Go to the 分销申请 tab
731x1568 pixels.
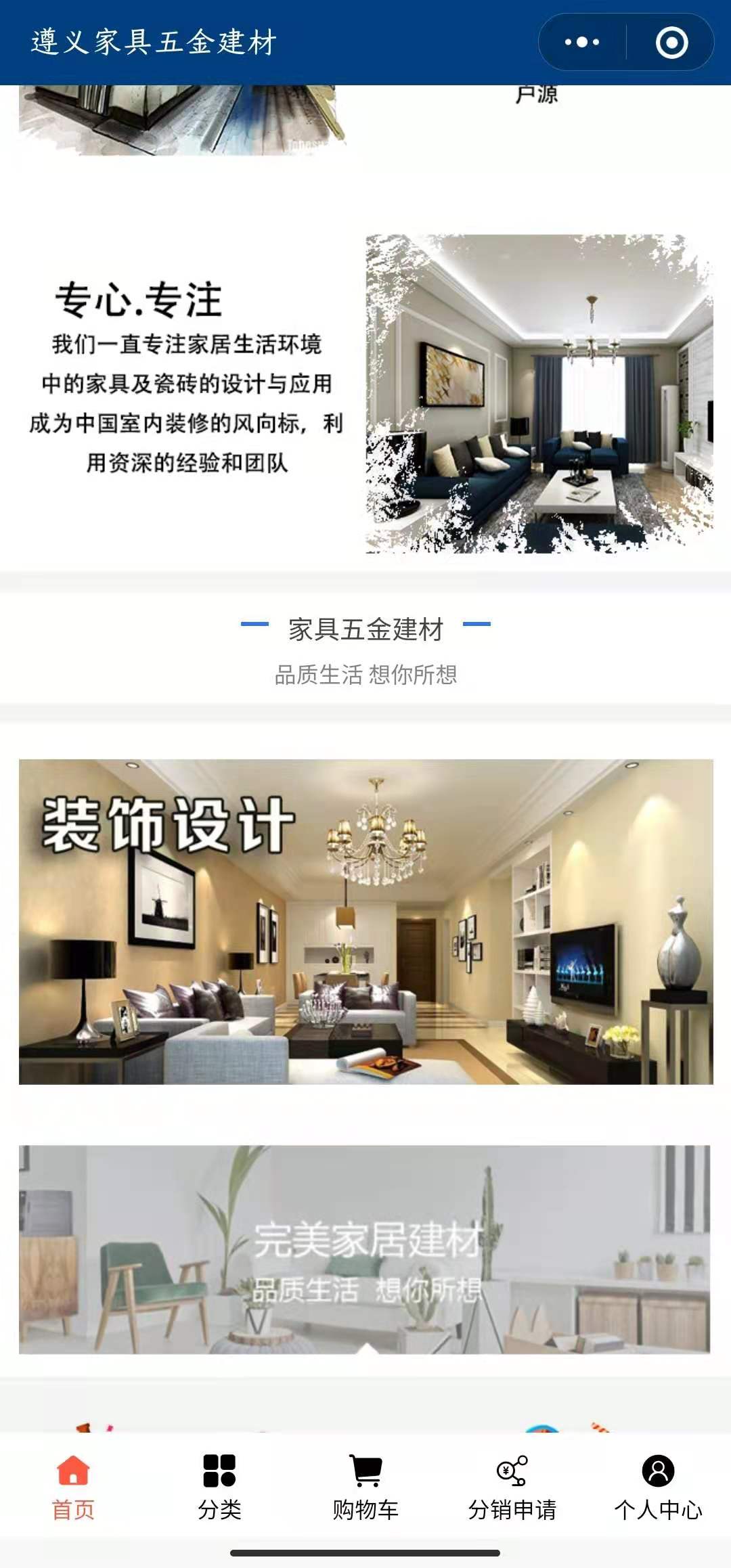512,1485
